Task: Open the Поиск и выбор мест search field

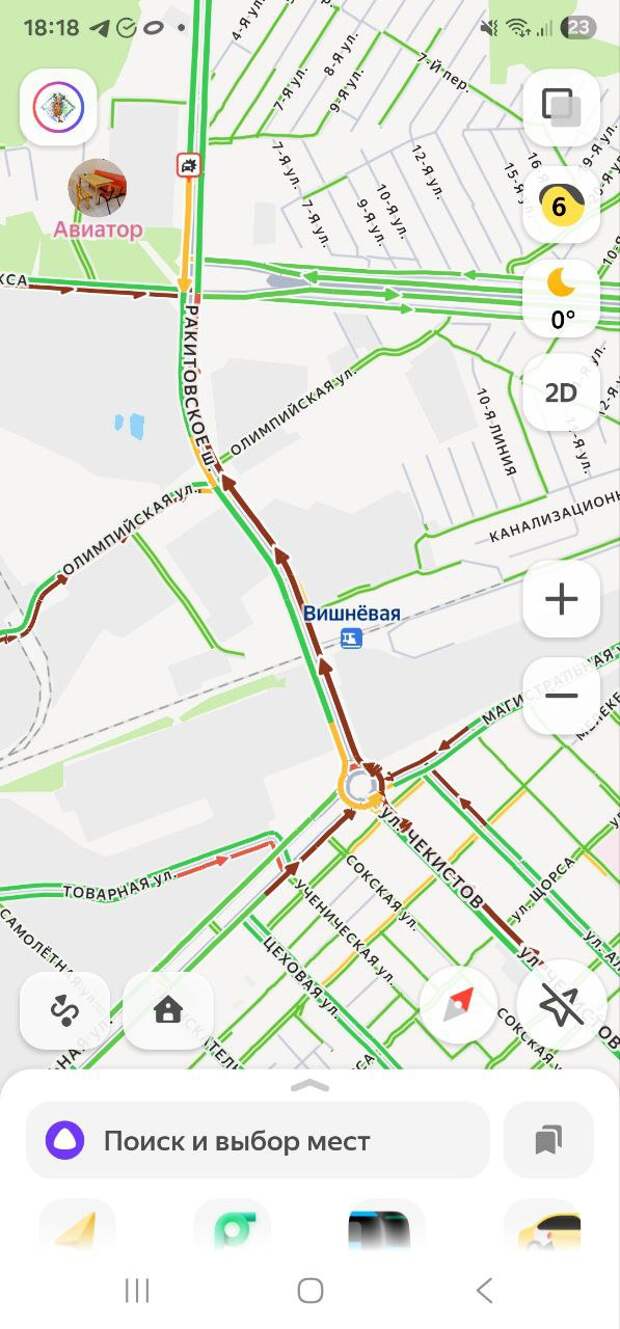Action: point(258,1141)
